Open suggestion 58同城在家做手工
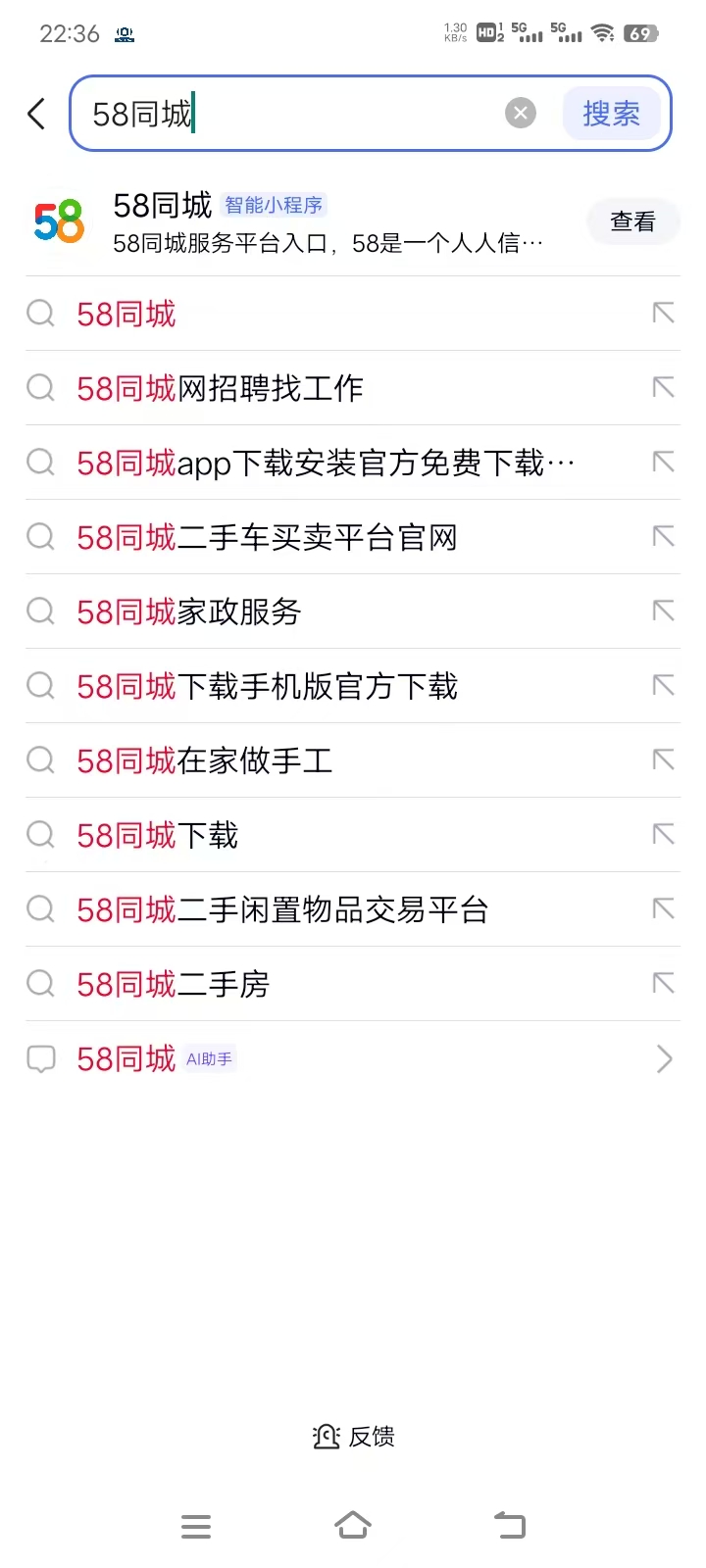 353,760
